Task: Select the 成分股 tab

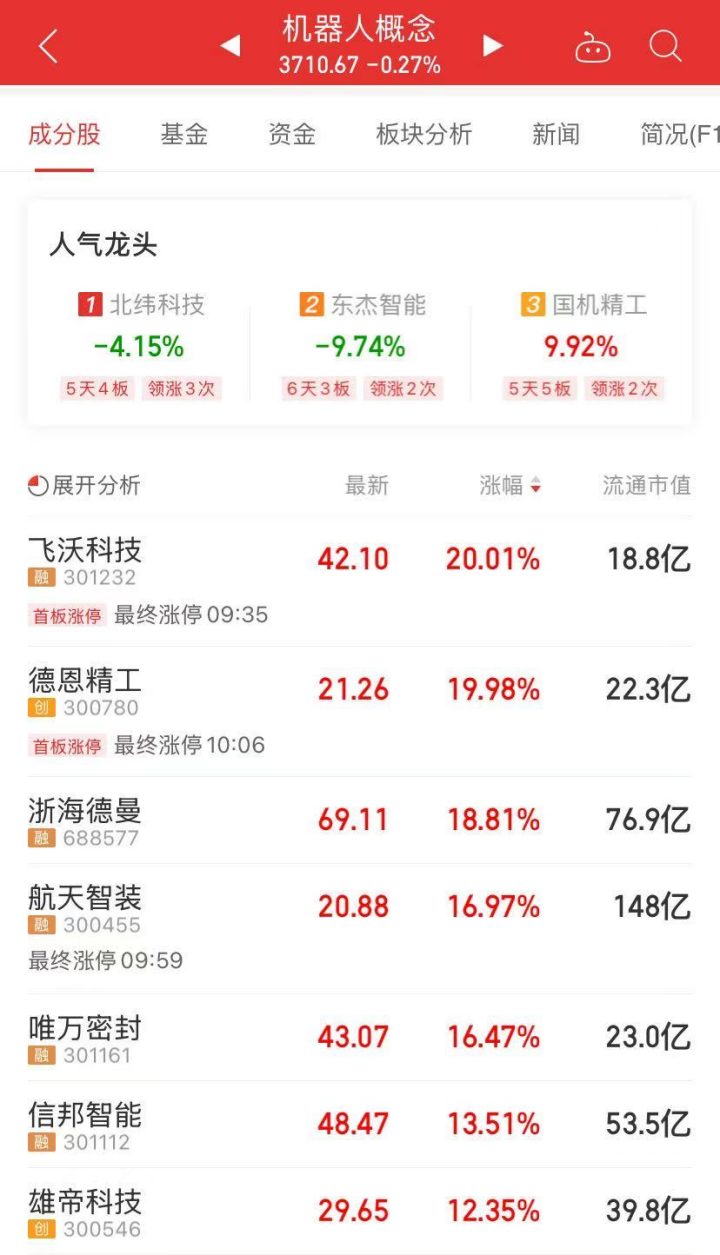Action: 64,135
